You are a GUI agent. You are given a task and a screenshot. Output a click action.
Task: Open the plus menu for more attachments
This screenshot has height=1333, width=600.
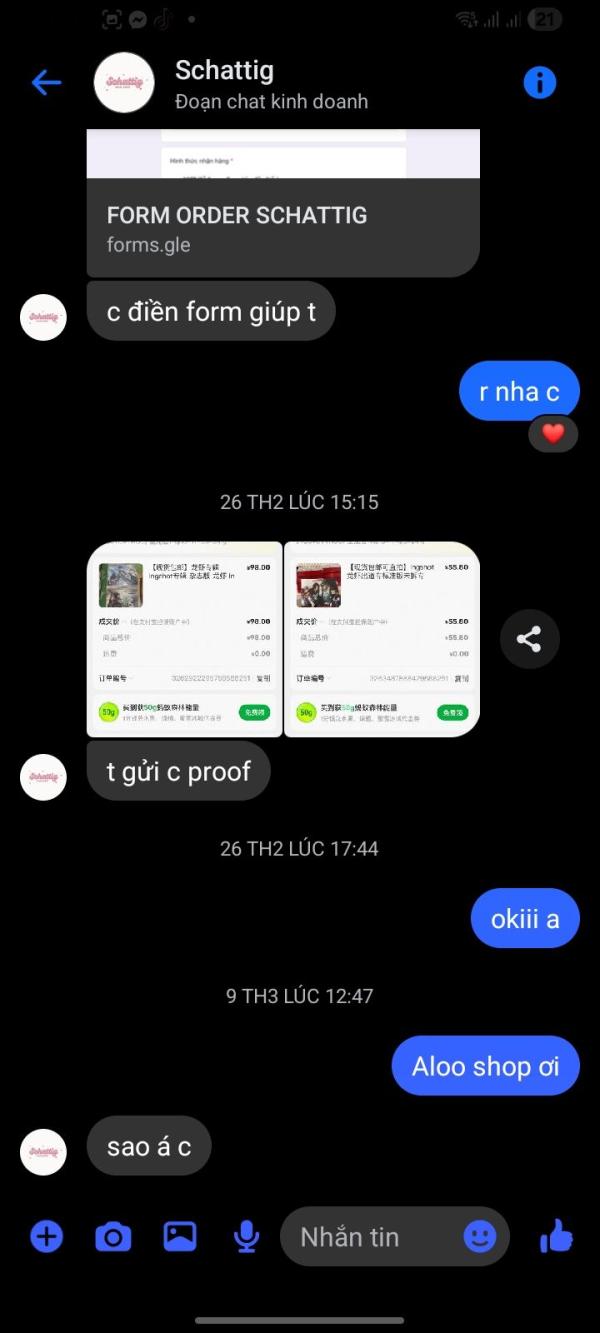[46, 1237]
